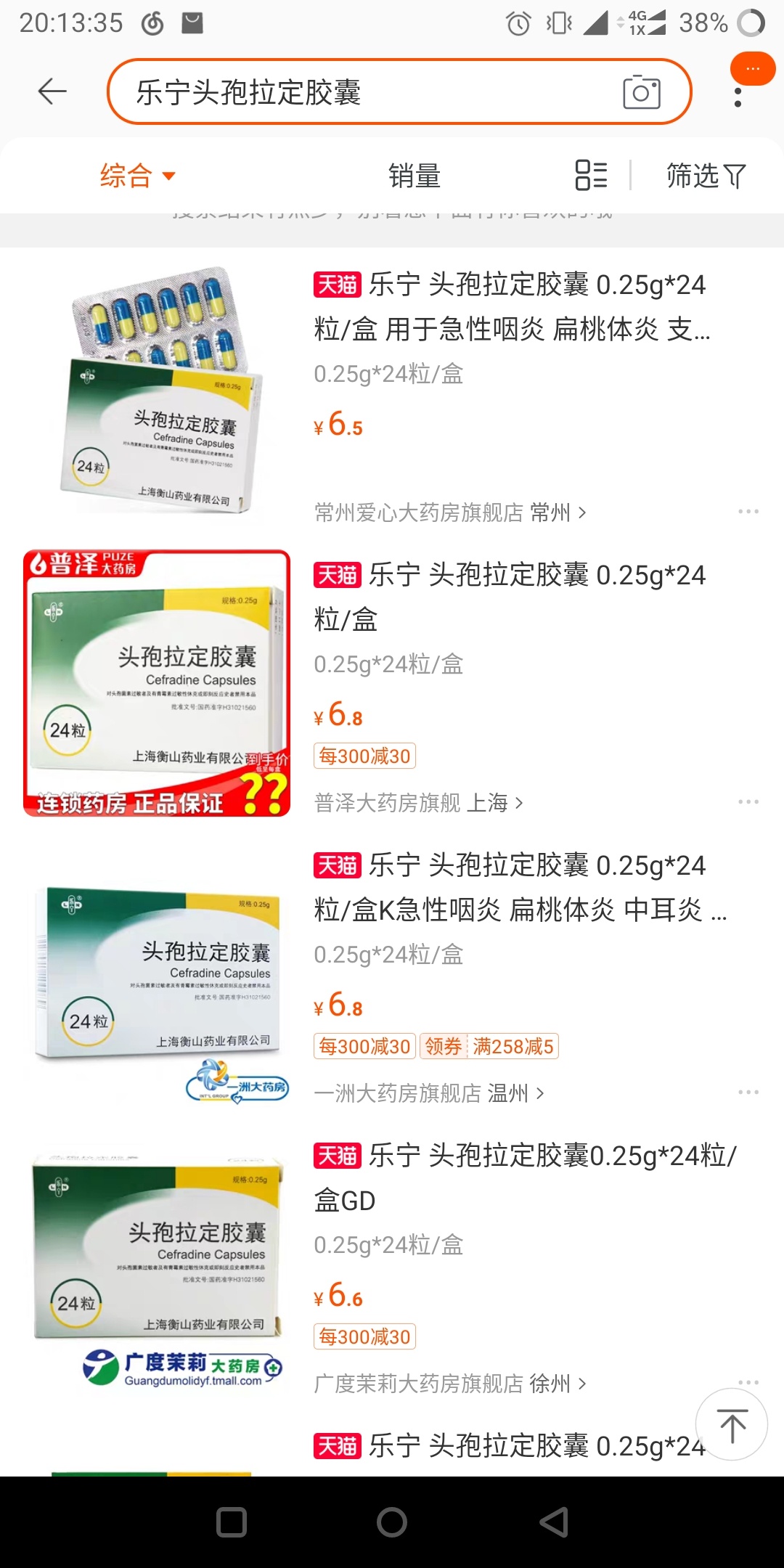Open more options for 普泽大药房 item
This screenshot has width=784, height=1568.
(748, 802)
